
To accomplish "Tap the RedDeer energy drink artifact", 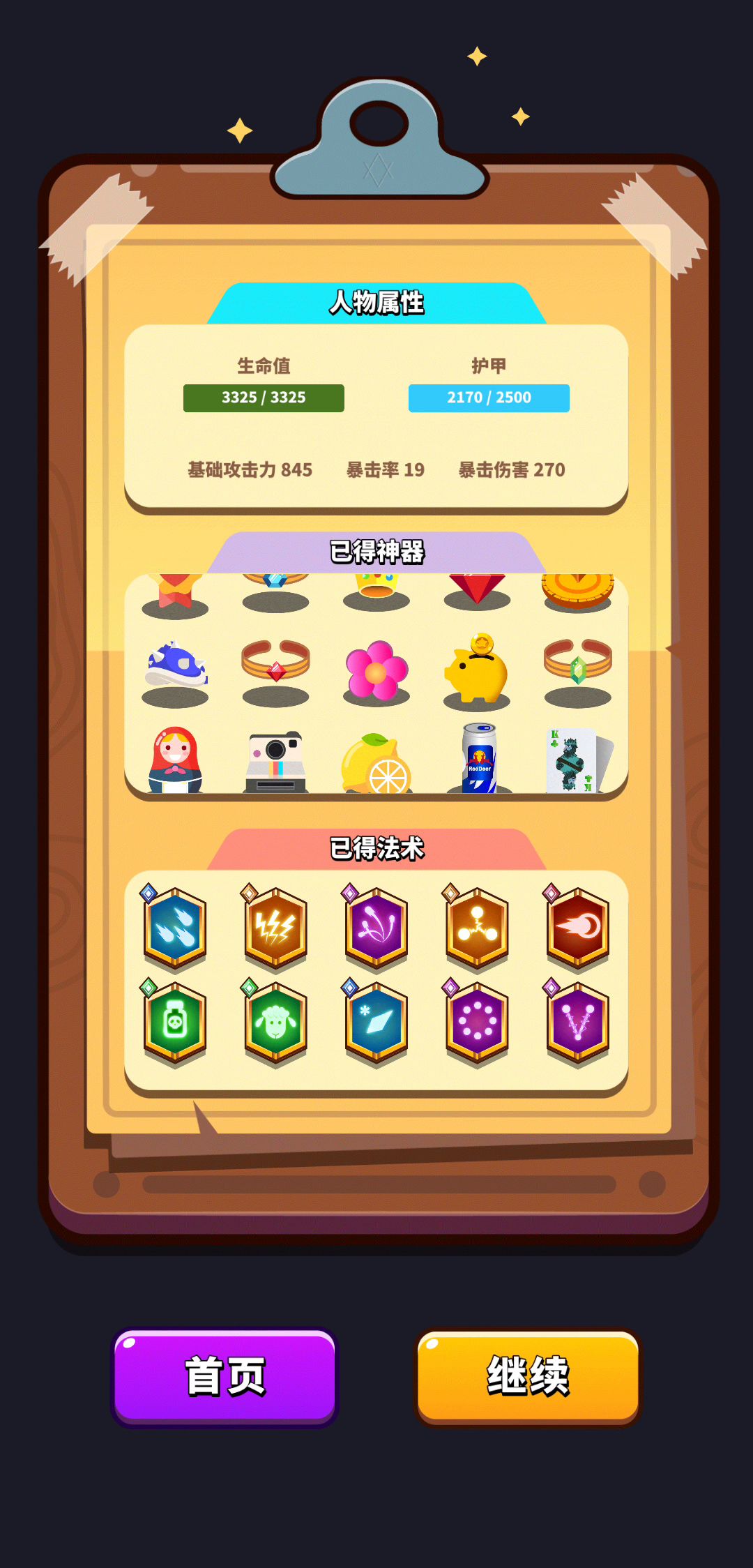I will (x=480, y=759).
